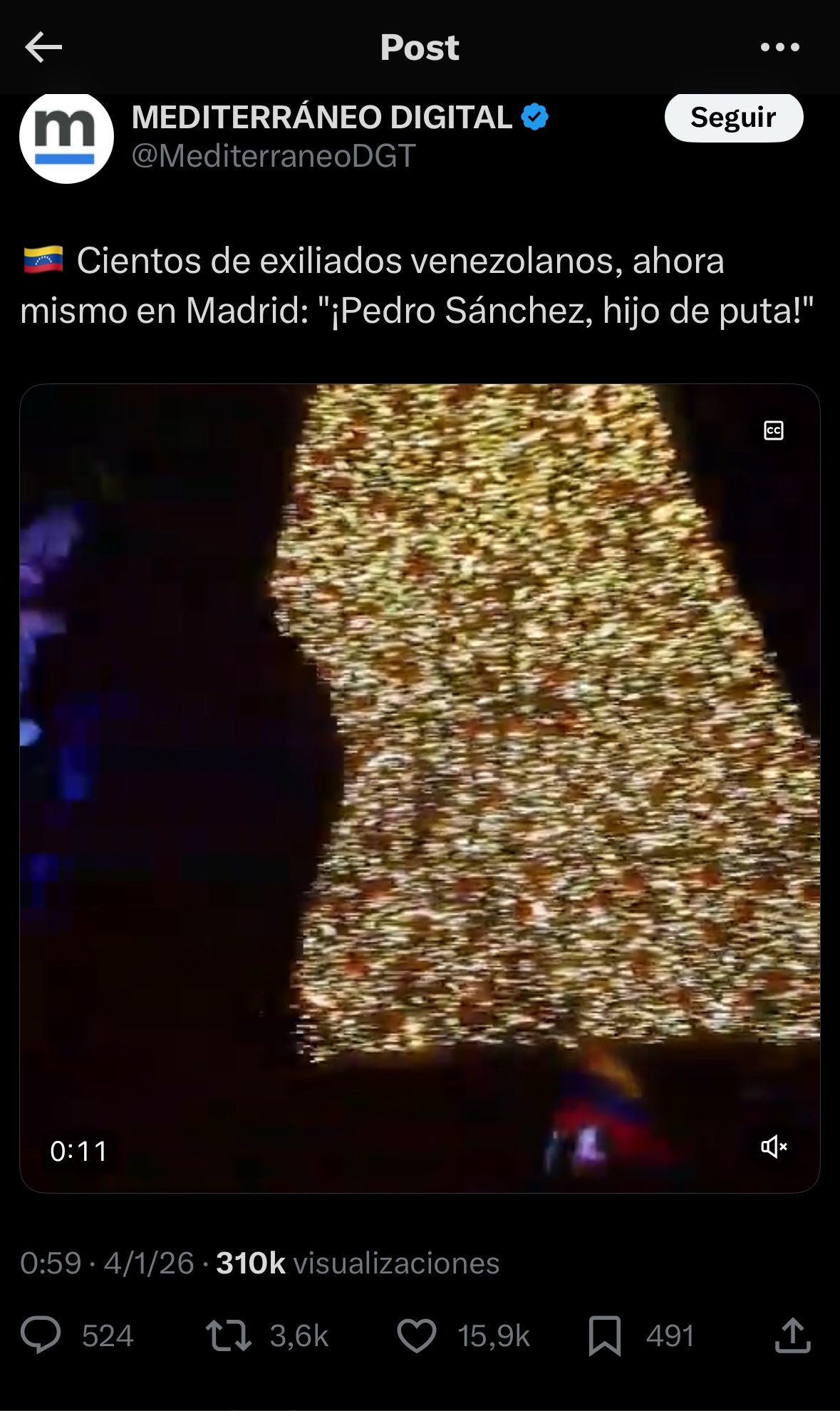Open the video in full view

point(420,784)
